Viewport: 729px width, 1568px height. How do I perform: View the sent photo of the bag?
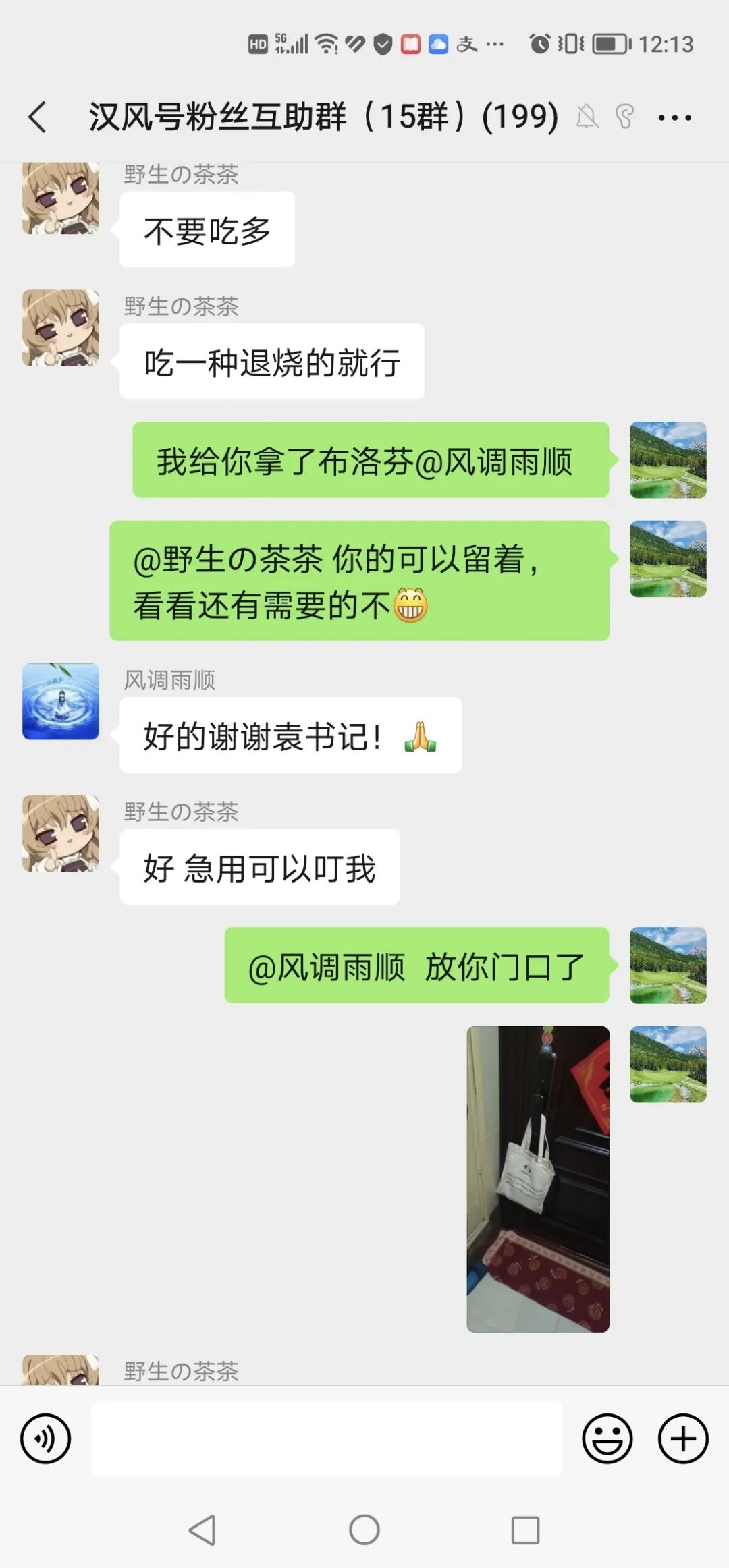(538, 1179)
